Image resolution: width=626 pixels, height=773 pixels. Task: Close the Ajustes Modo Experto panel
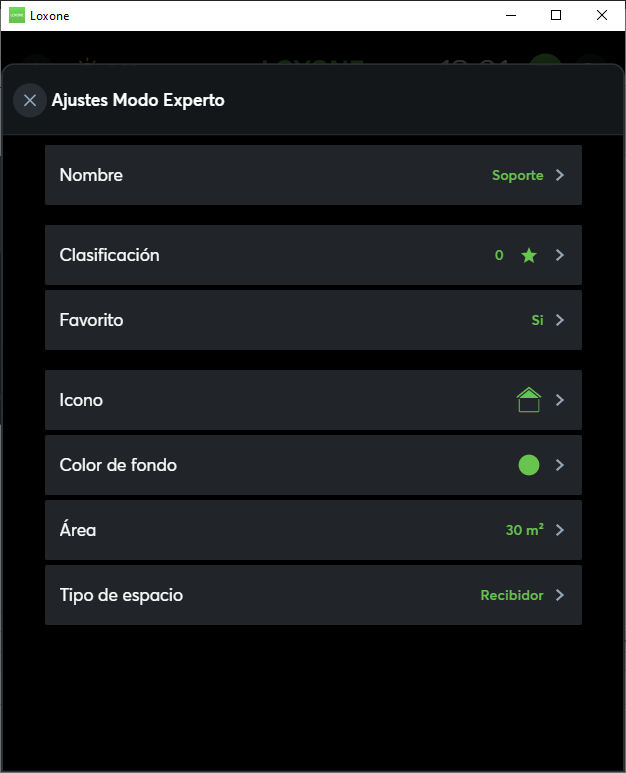click(30, 100)
